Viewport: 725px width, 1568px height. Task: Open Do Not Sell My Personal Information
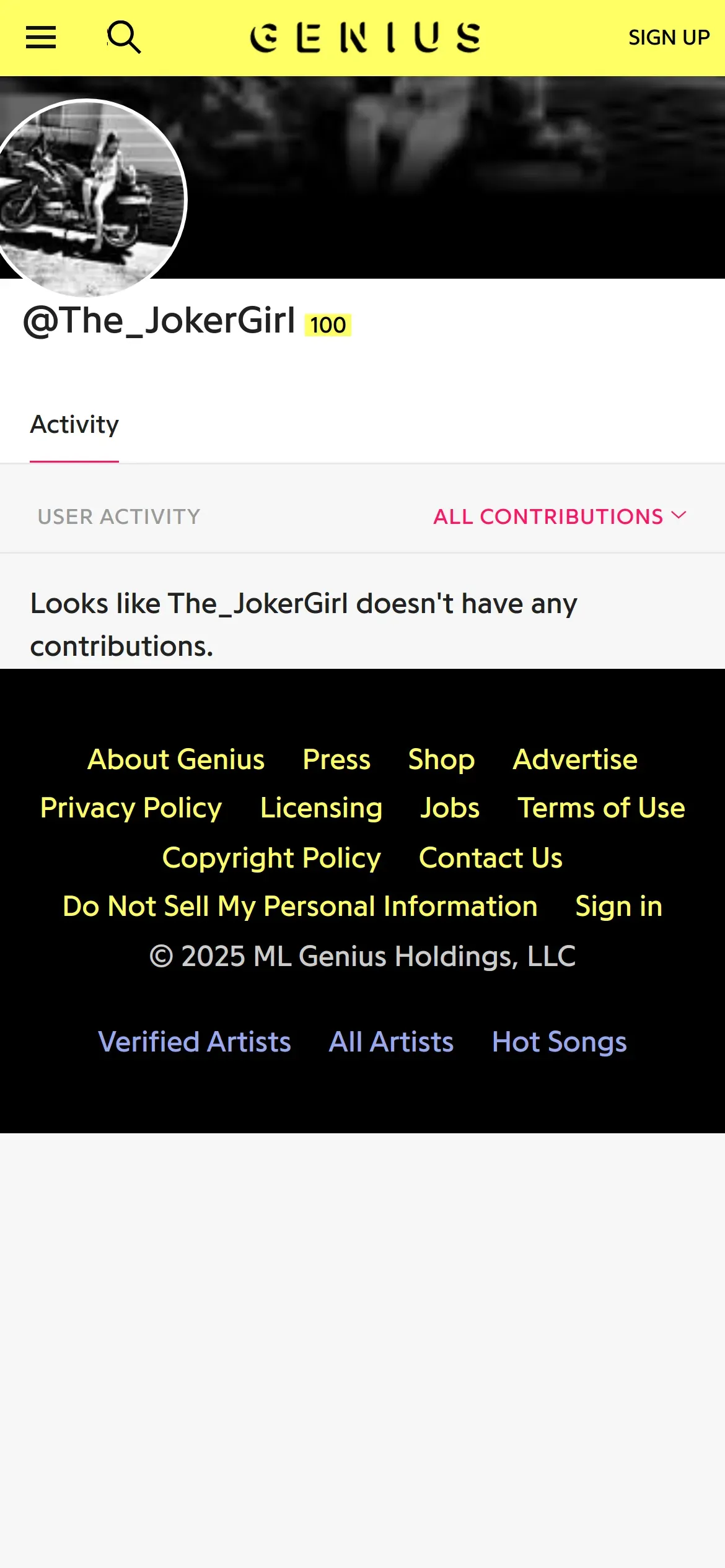coord(300,906)
